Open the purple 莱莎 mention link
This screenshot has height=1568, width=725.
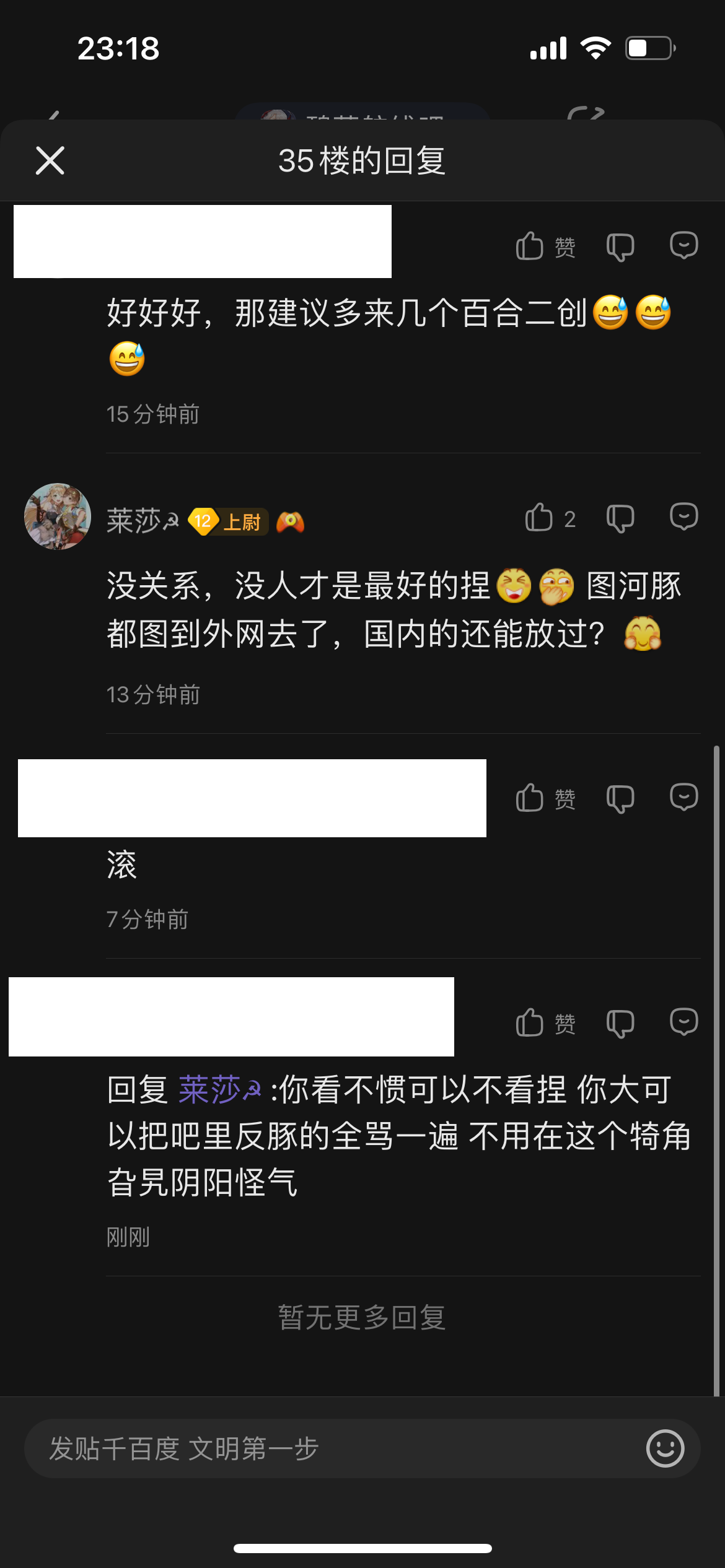(x=219, y=1090)
